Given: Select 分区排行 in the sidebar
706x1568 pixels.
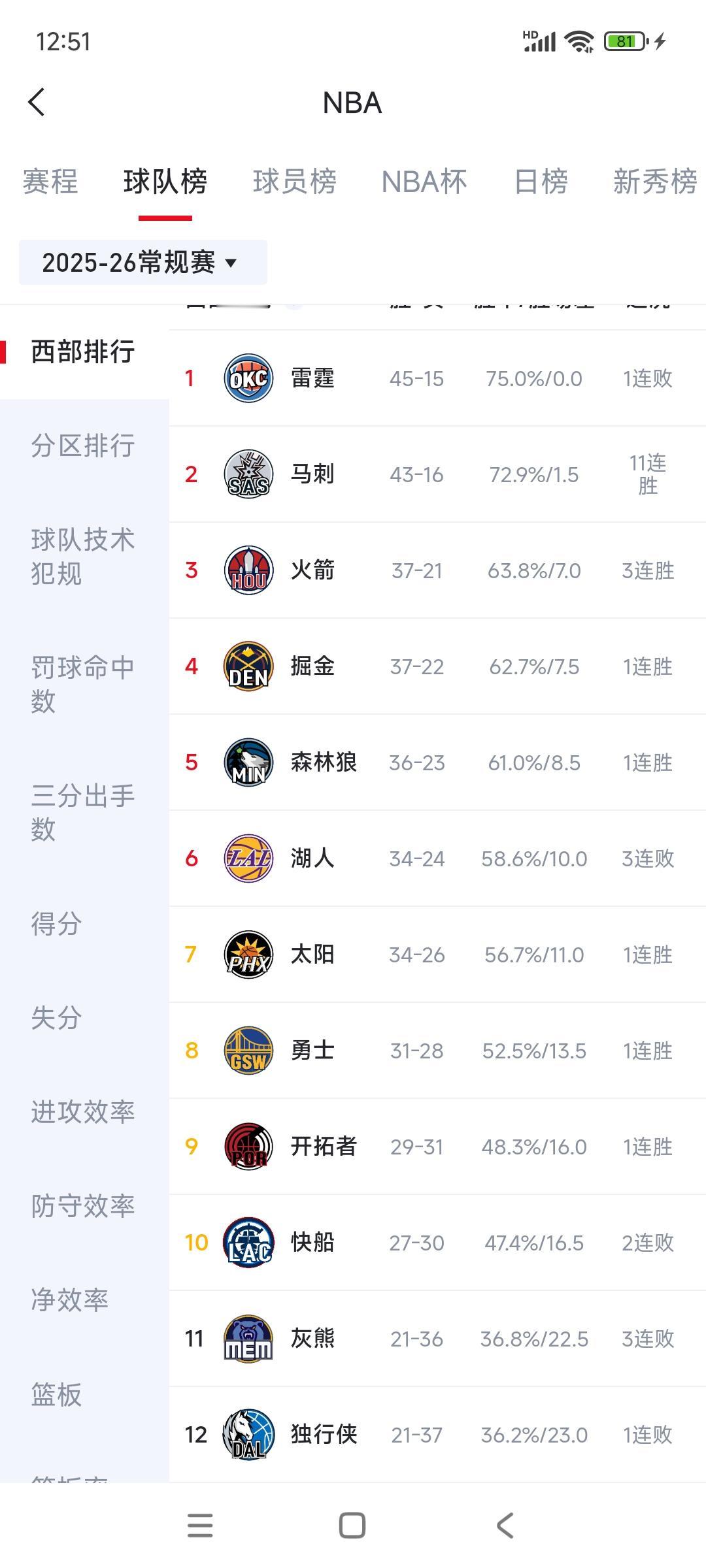Looking at the screenshot, I should [82, 446].
